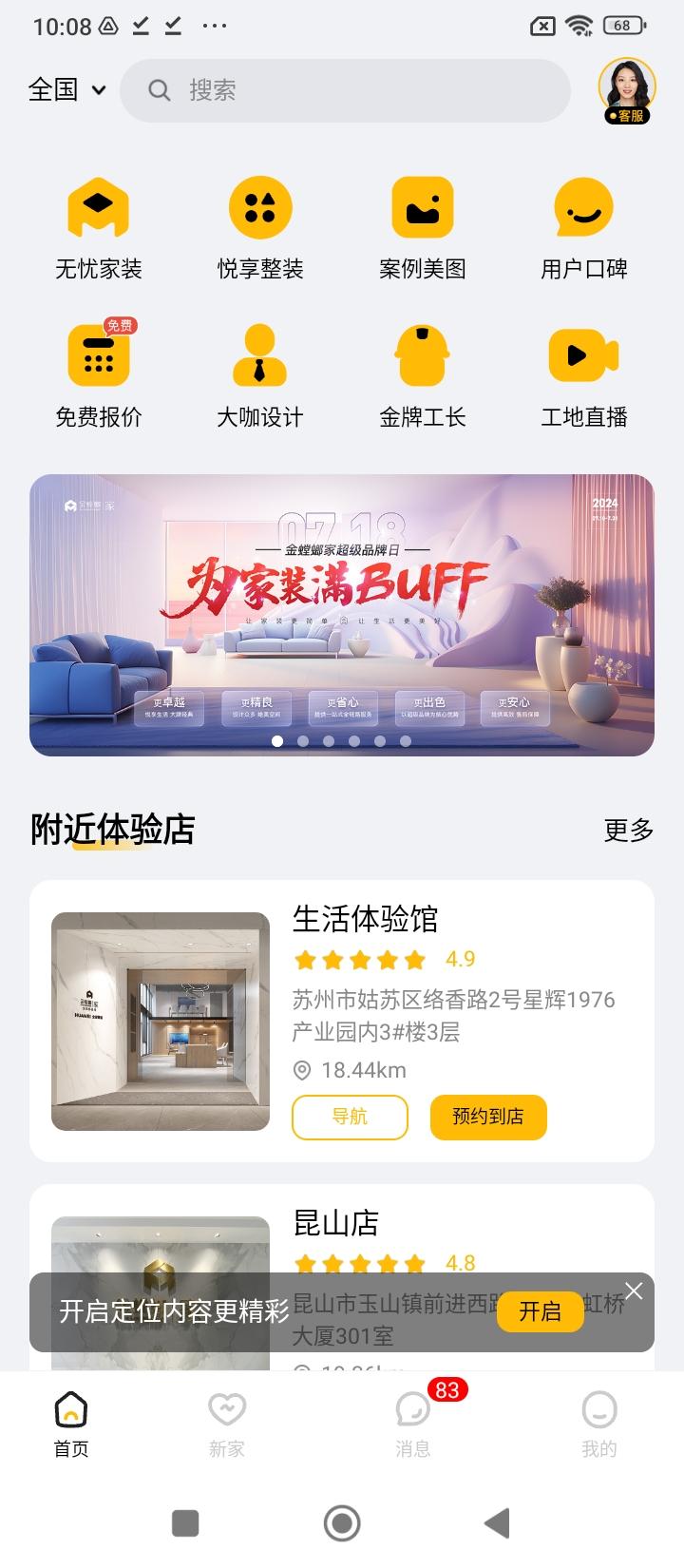The width and height of the screenshot is (684, 1568).
Task: Tap the 导航 navigation button
Action: [x=350, y=1118]
